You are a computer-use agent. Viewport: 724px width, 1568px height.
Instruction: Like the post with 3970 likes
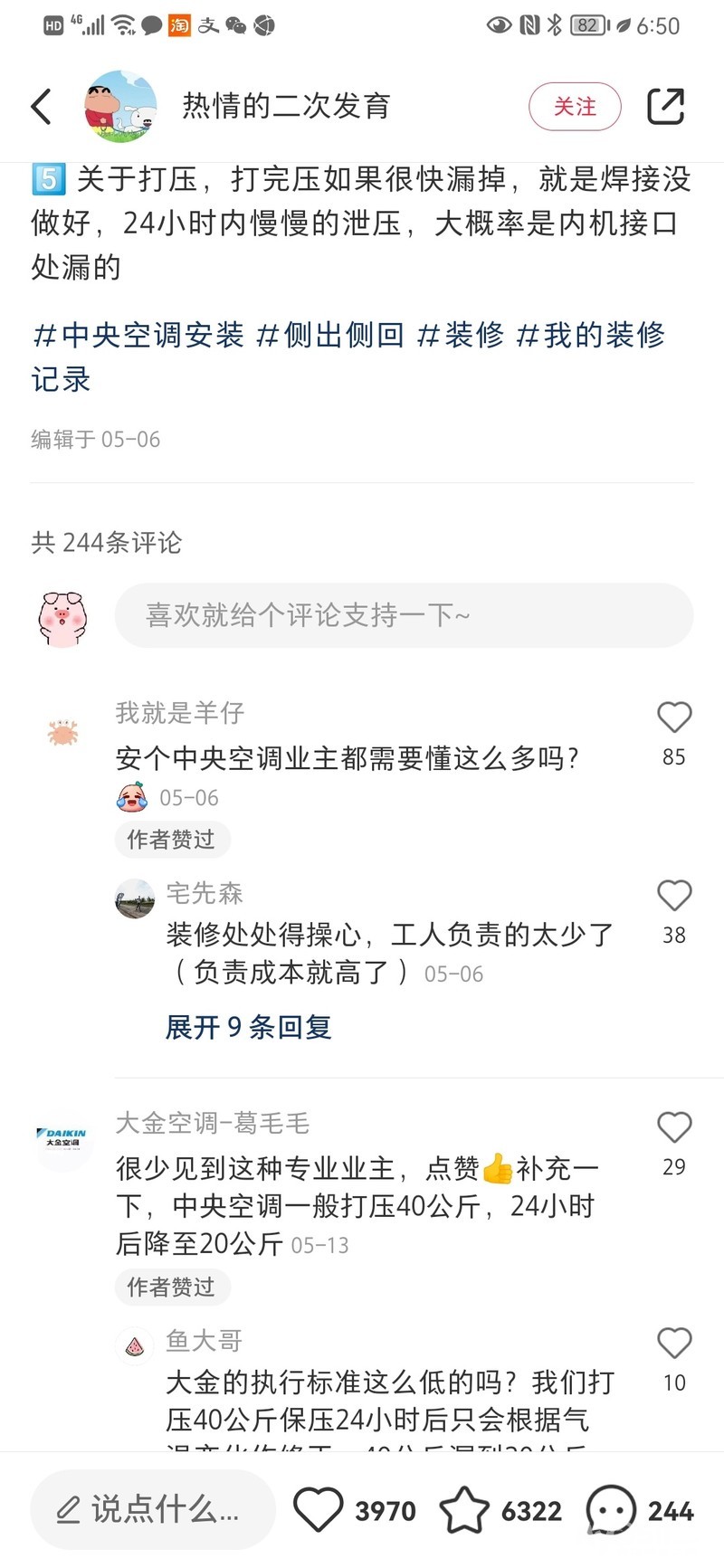pyautogui.click(x=319, y=1510)
